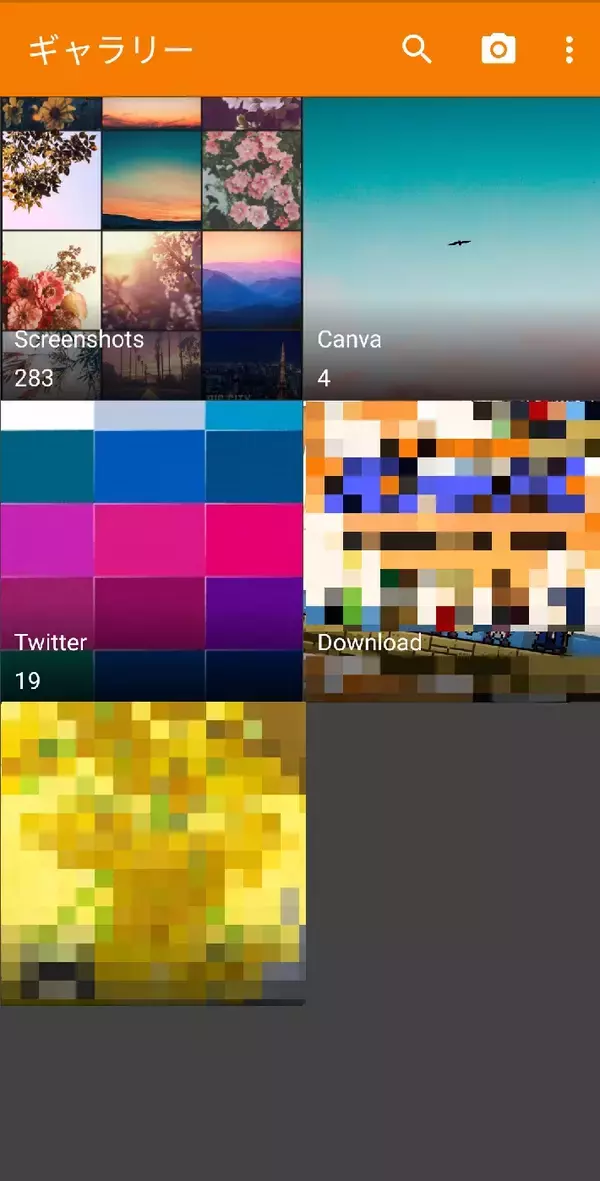View the Twitter album
Screen dimensions: 600x1181
coord(151,551)
